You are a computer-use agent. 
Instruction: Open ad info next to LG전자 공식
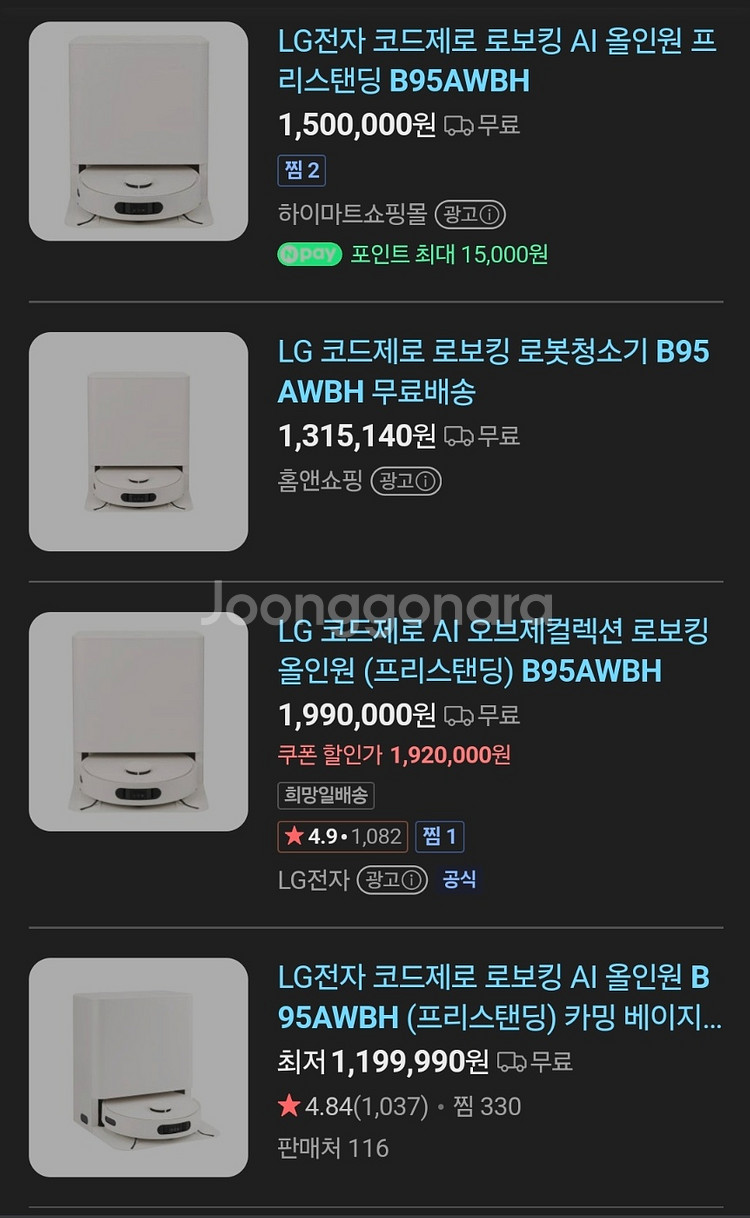(392, 880)
